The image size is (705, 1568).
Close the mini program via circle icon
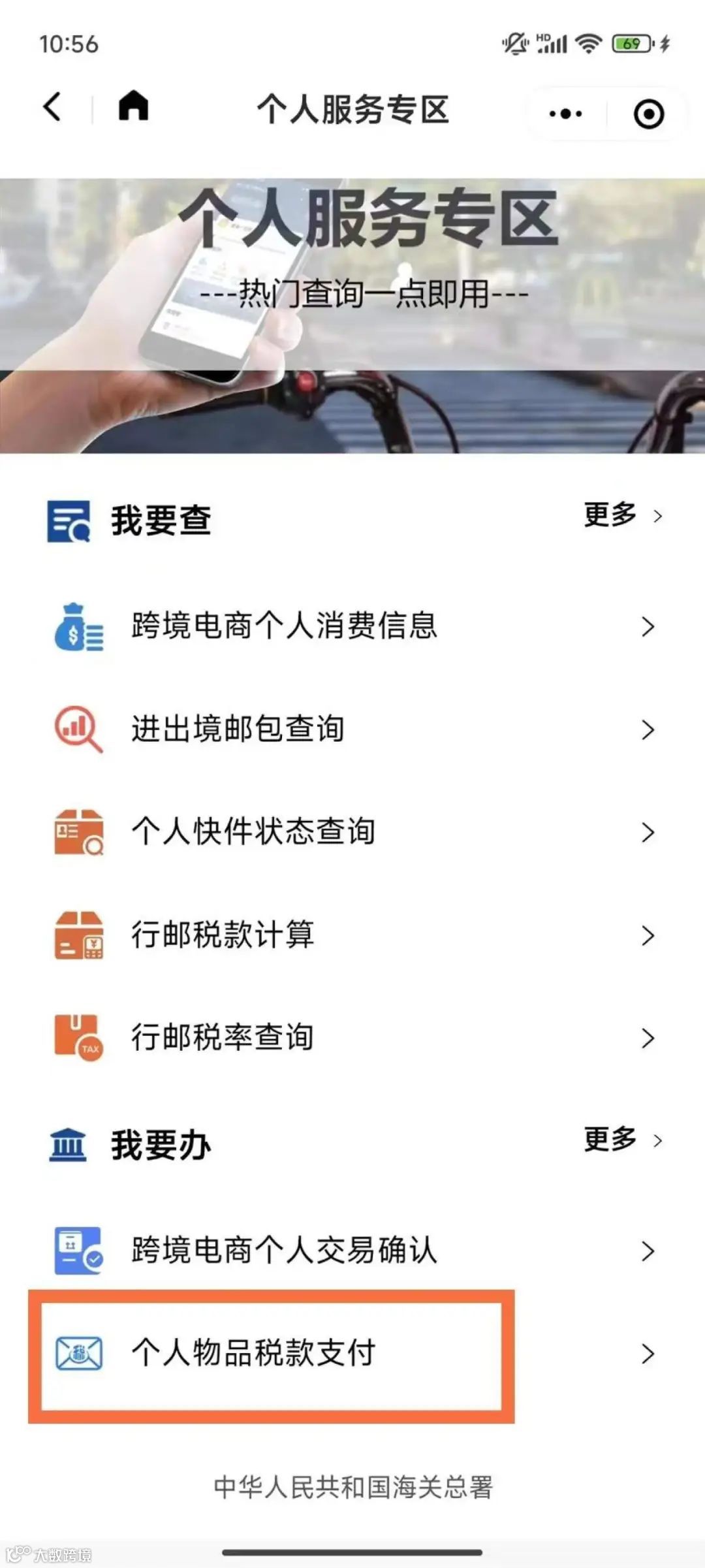pyautogui.click(x=648, y=114)
